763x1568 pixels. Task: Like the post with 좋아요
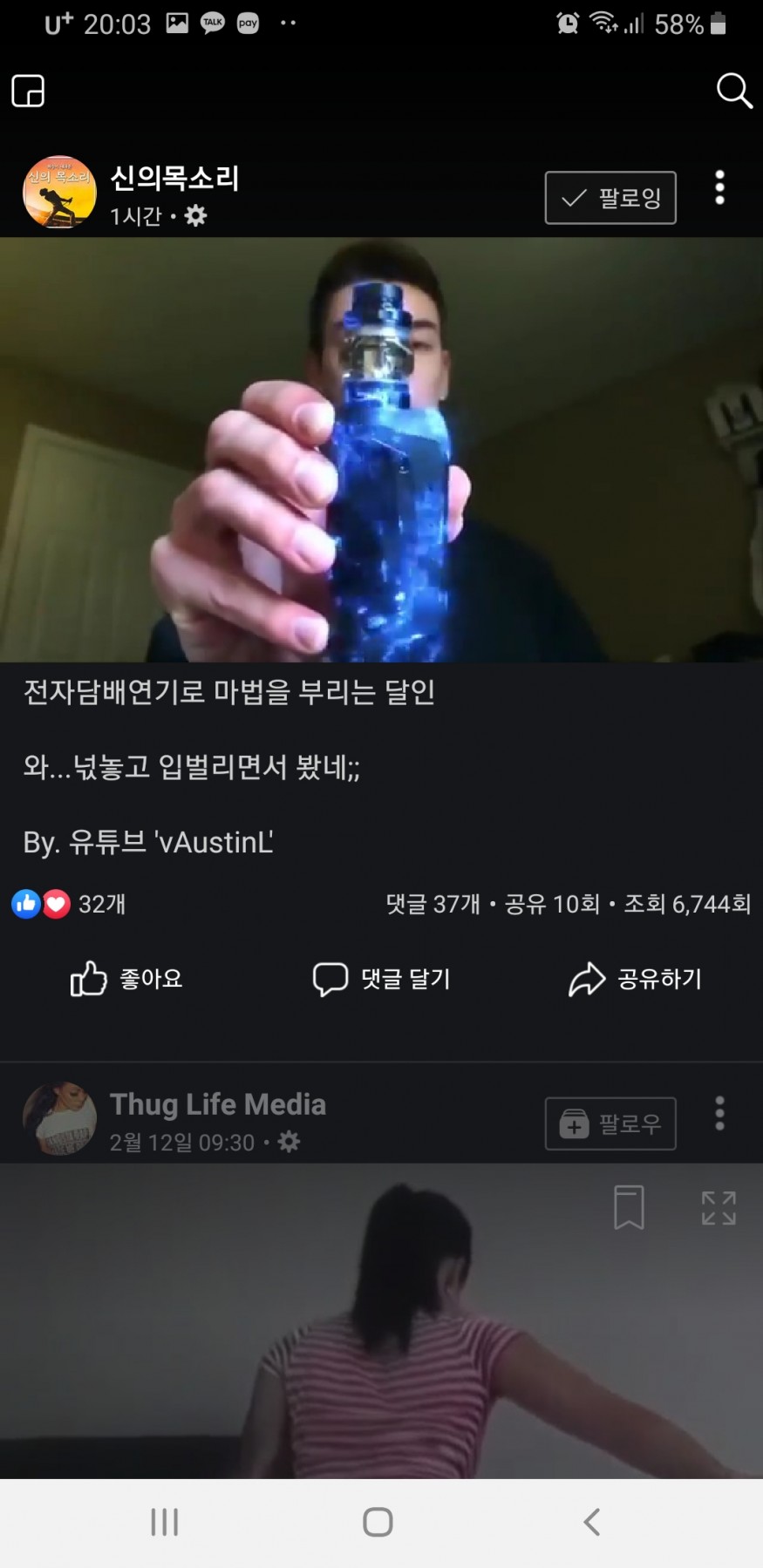pos(126,979)
